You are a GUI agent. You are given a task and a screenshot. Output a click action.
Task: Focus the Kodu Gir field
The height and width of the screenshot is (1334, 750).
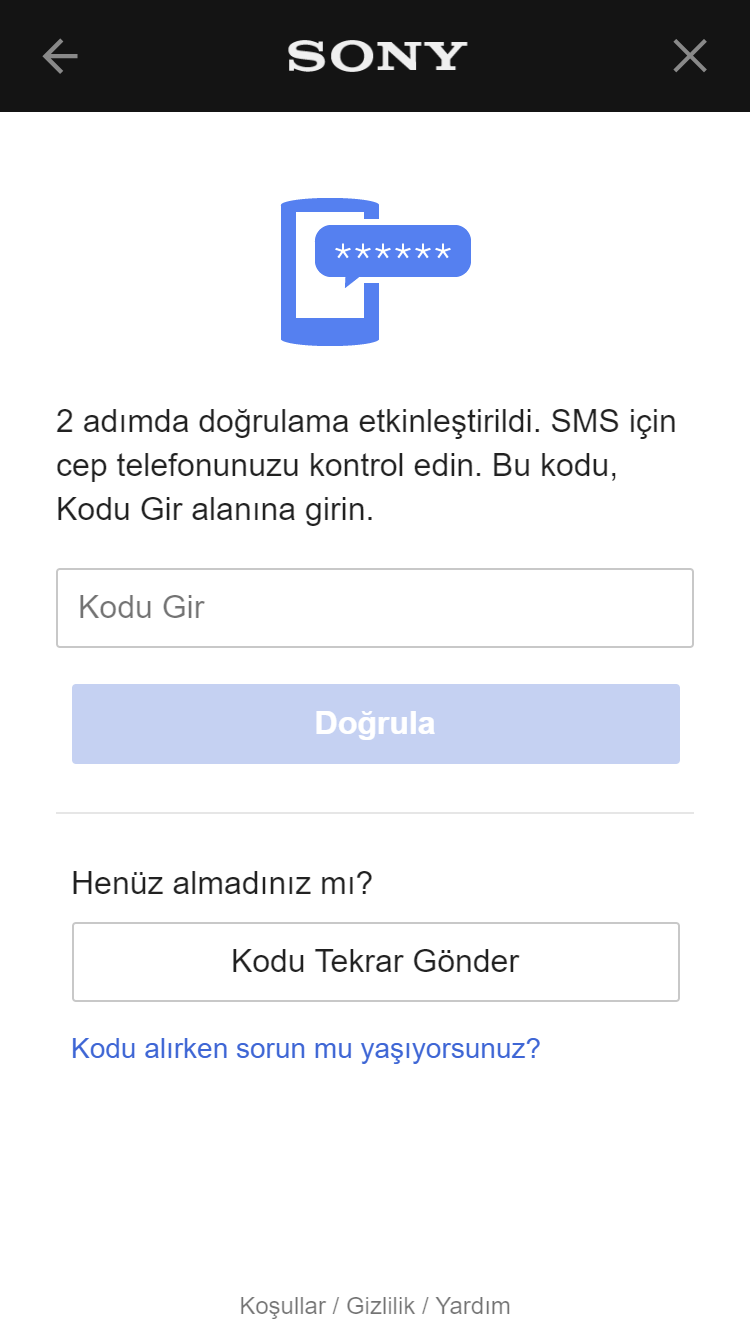(375, 608)
